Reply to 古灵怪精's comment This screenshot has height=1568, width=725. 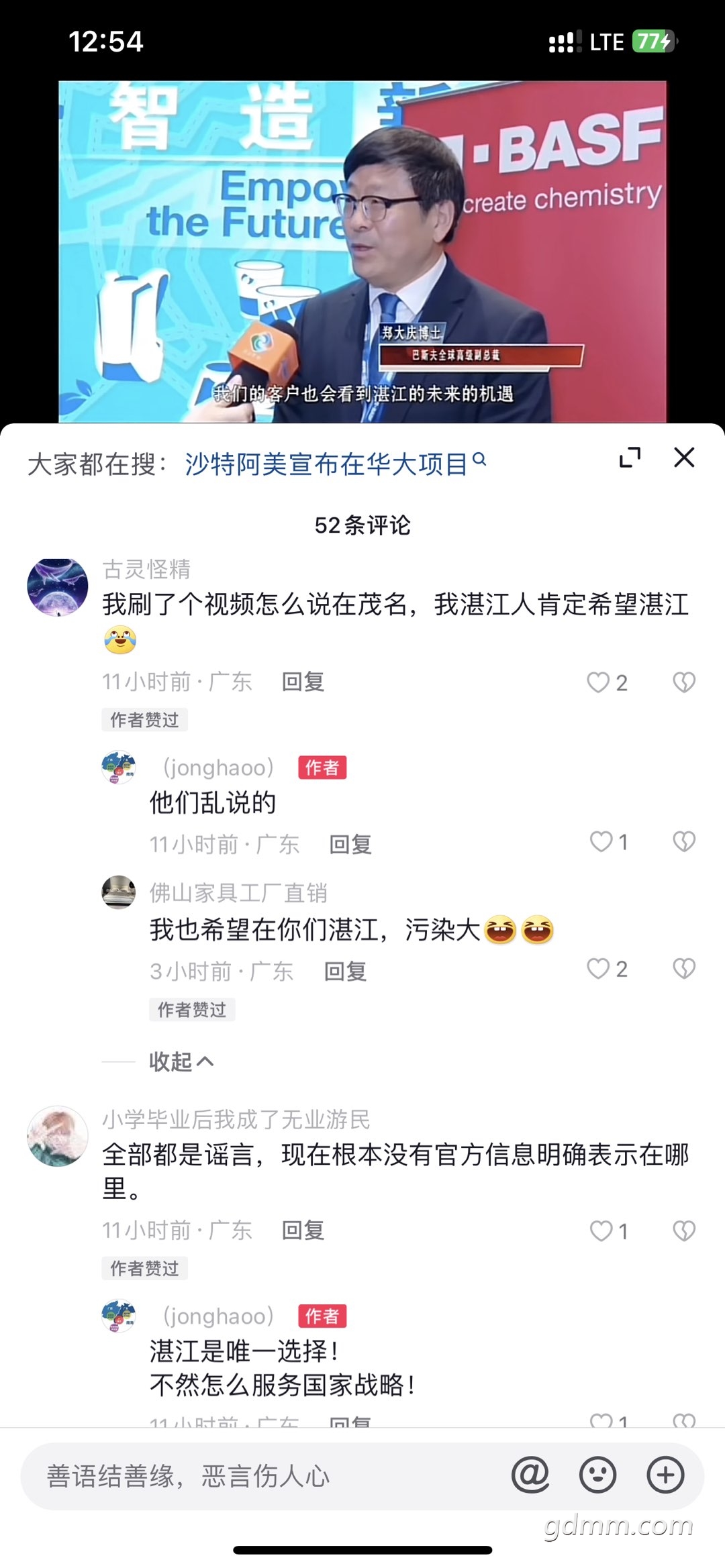303,682
